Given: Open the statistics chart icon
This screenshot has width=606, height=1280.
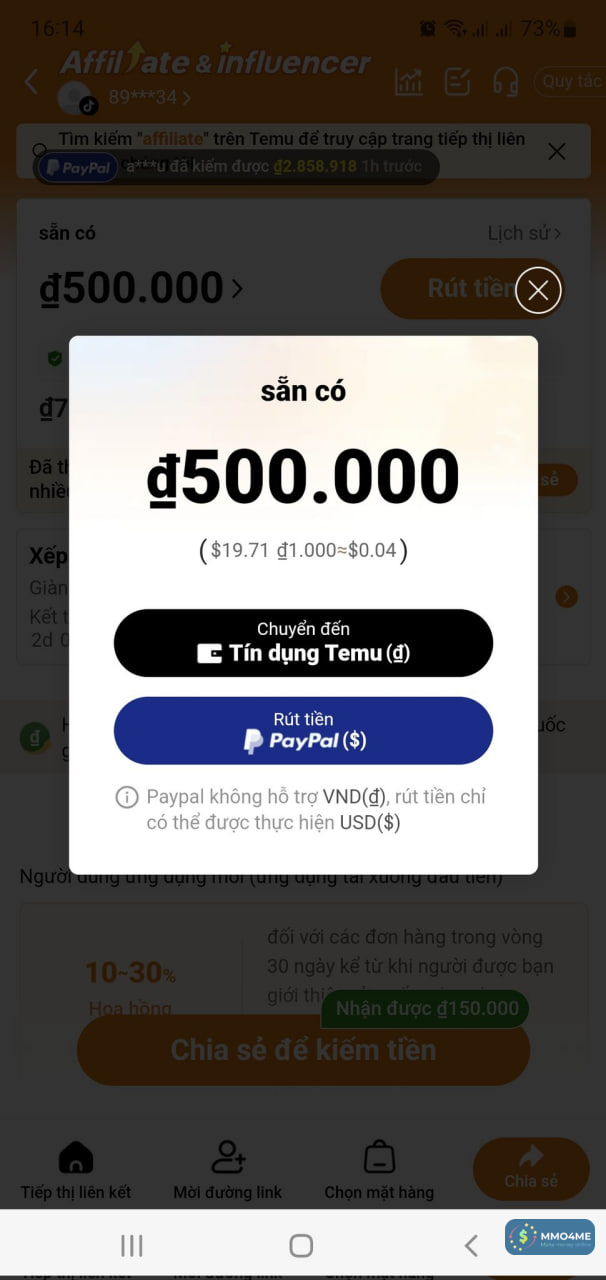Looking at the screenshot, I should coord(408,82).
